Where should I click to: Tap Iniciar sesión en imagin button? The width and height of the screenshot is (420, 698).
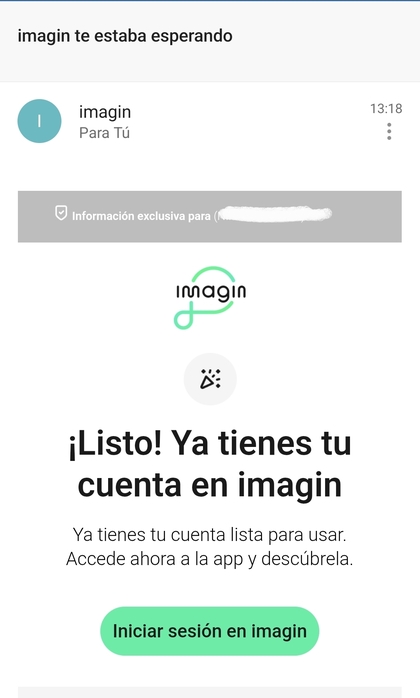point(209,631)
